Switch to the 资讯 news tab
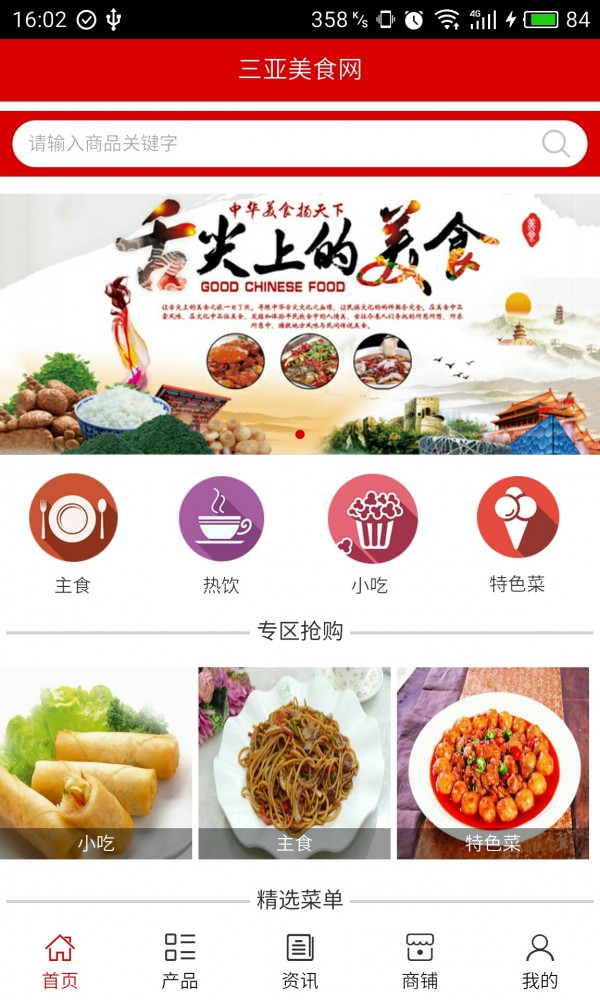 300,960
